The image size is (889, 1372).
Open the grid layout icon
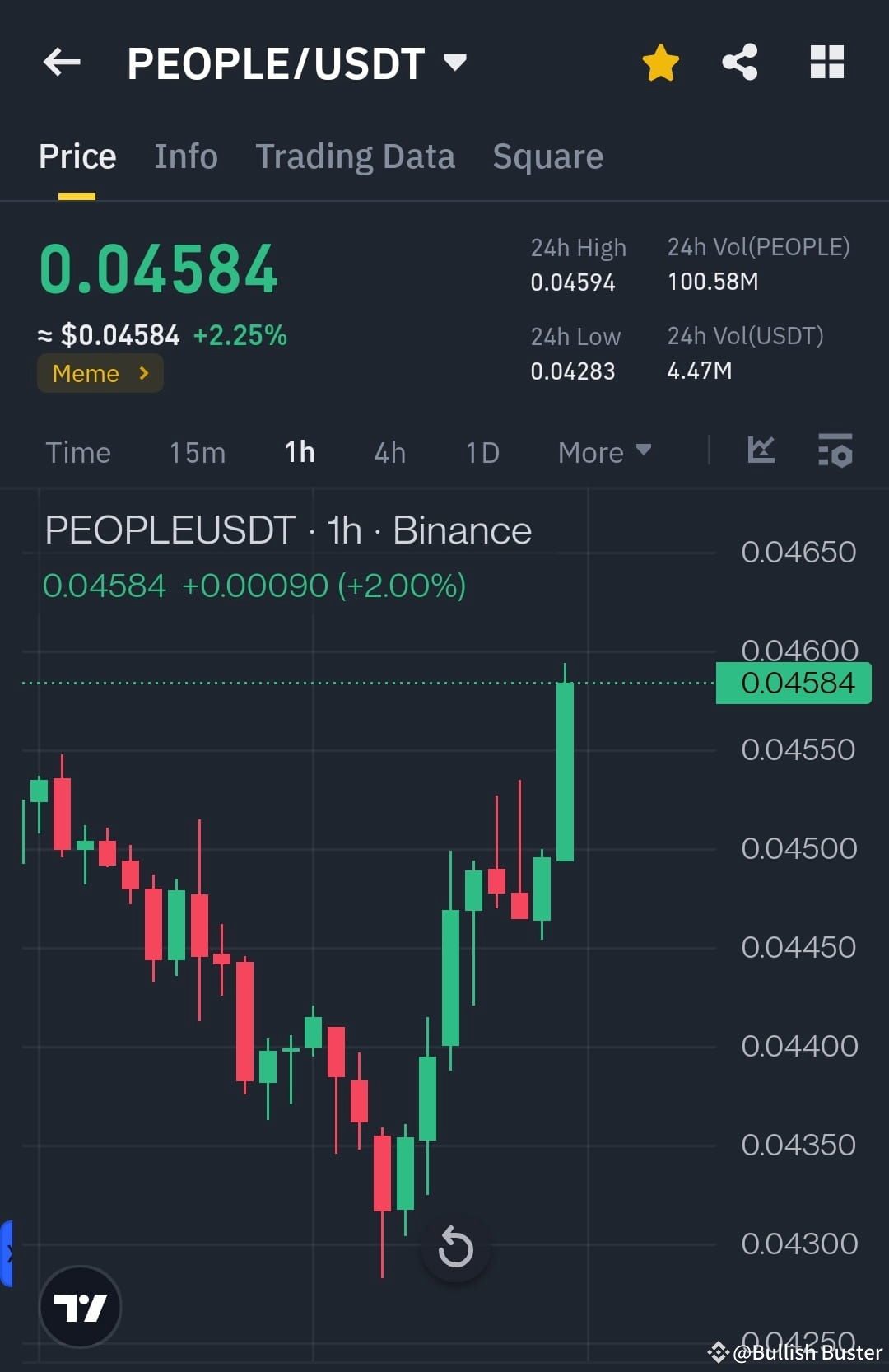(x=826, y=60)
